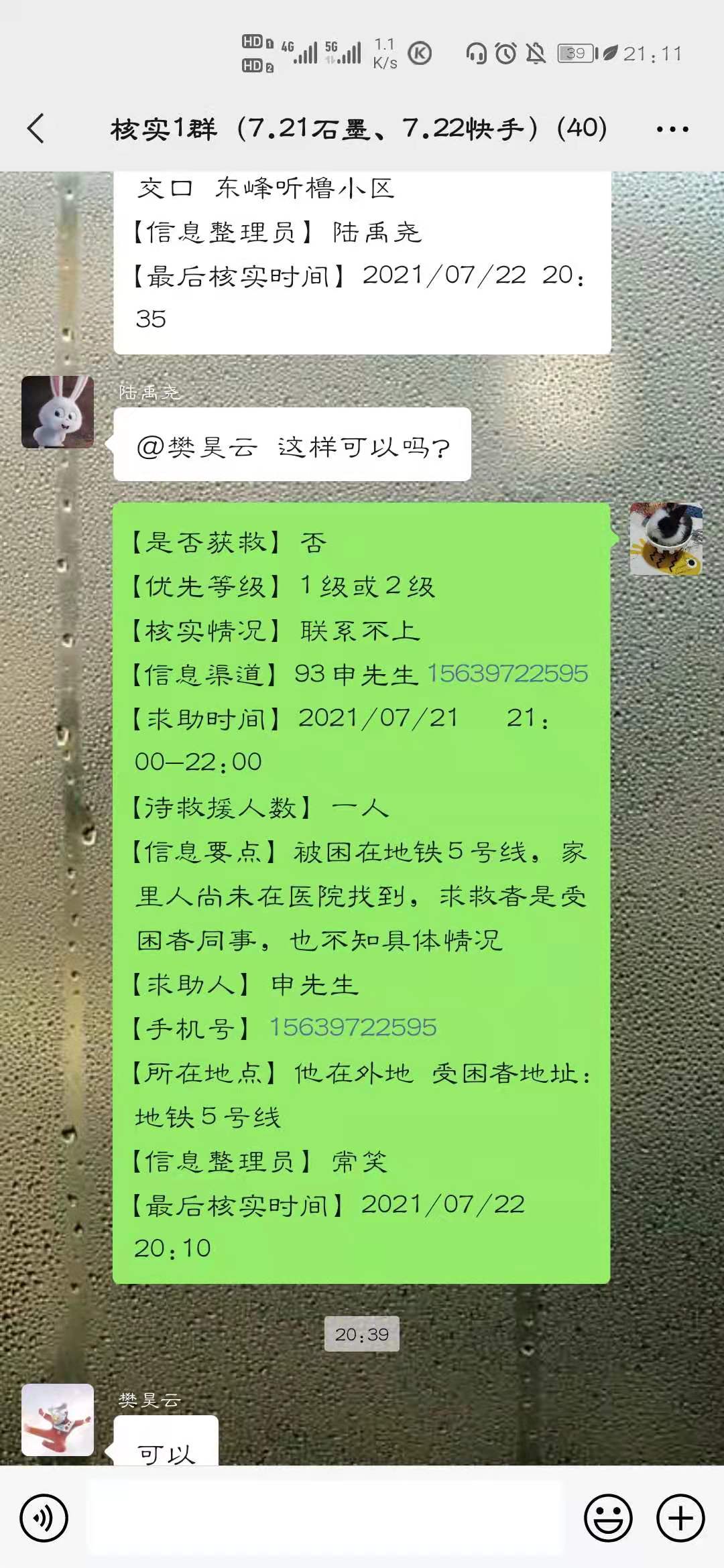Open my own avatar beside the green message
The height and width of the screenshot is (1568, 724).
point(666,539)
